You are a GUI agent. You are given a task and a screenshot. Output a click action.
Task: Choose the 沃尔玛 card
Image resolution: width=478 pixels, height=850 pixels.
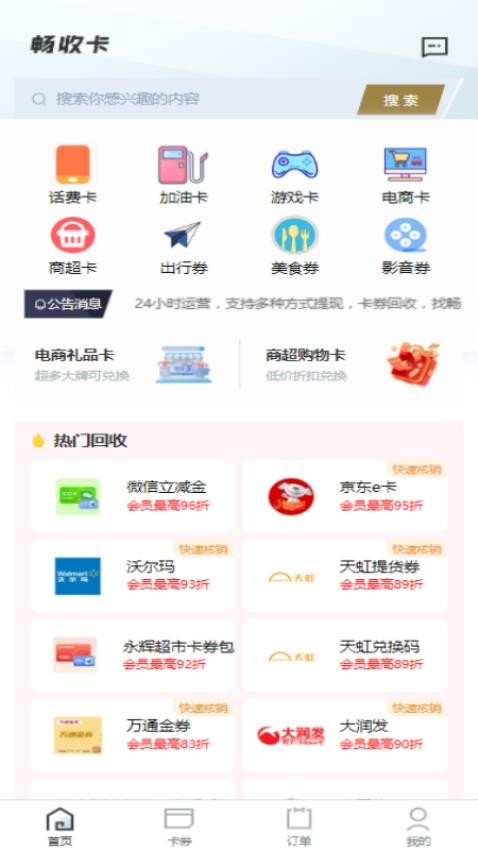point(132,576)
